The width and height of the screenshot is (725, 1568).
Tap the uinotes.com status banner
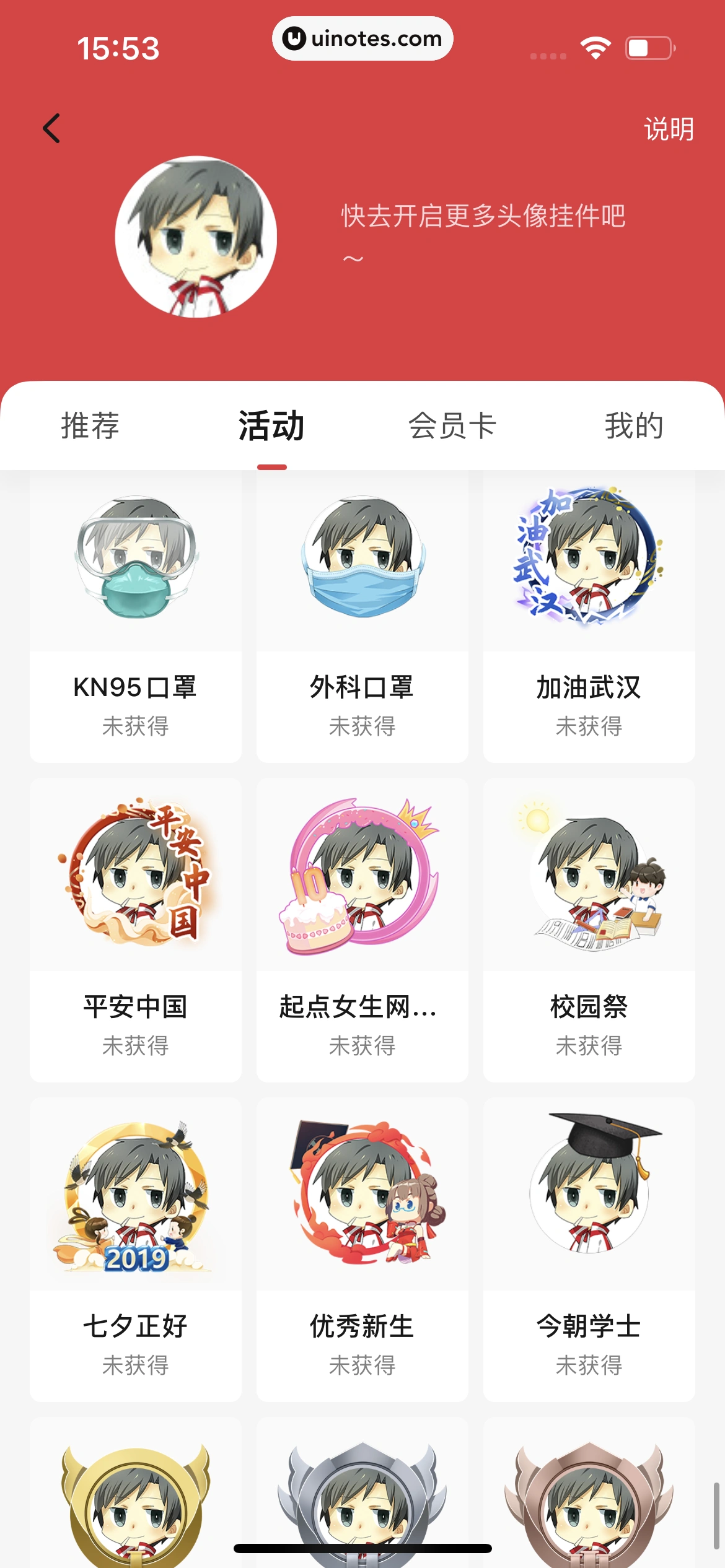click(x=361, y=38)
